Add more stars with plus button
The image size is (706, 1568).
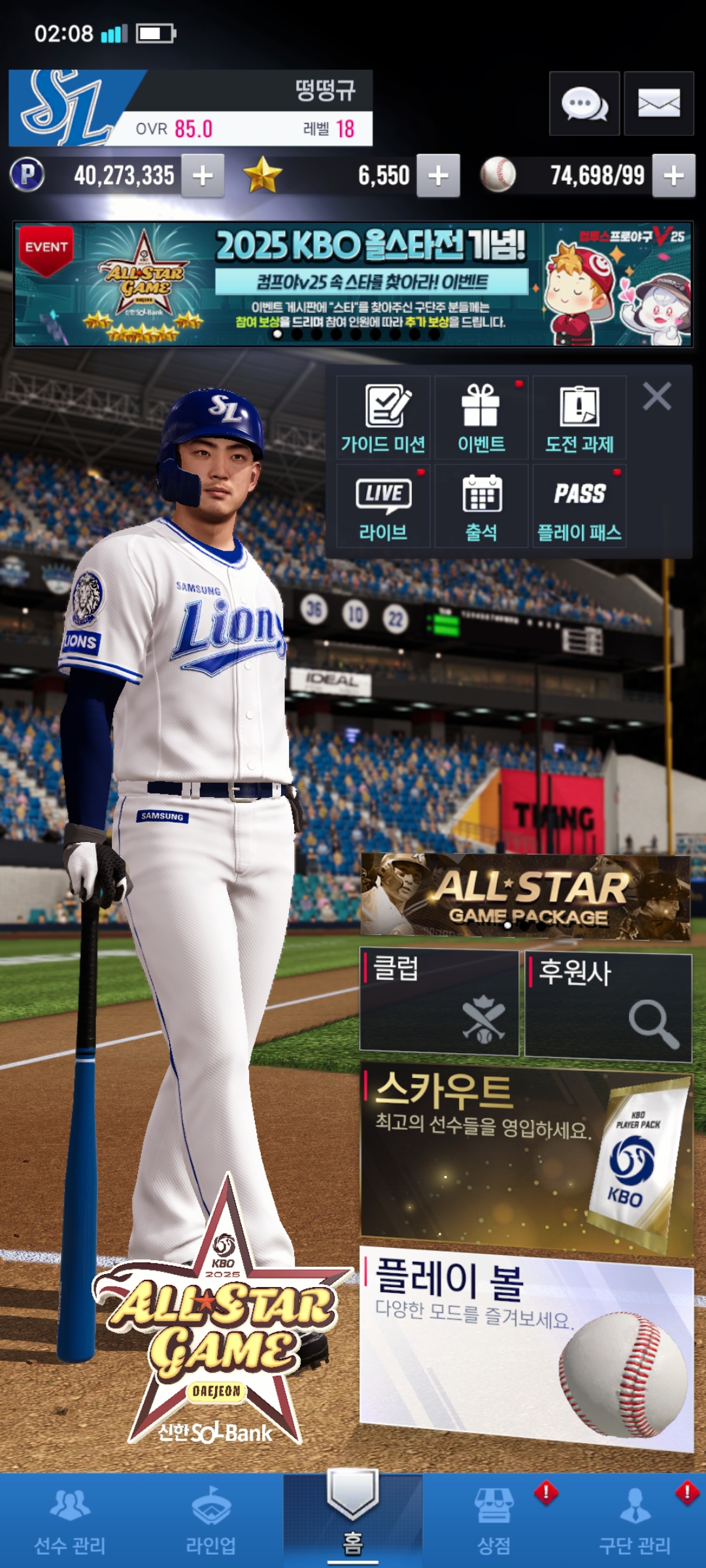click(438, 176)
